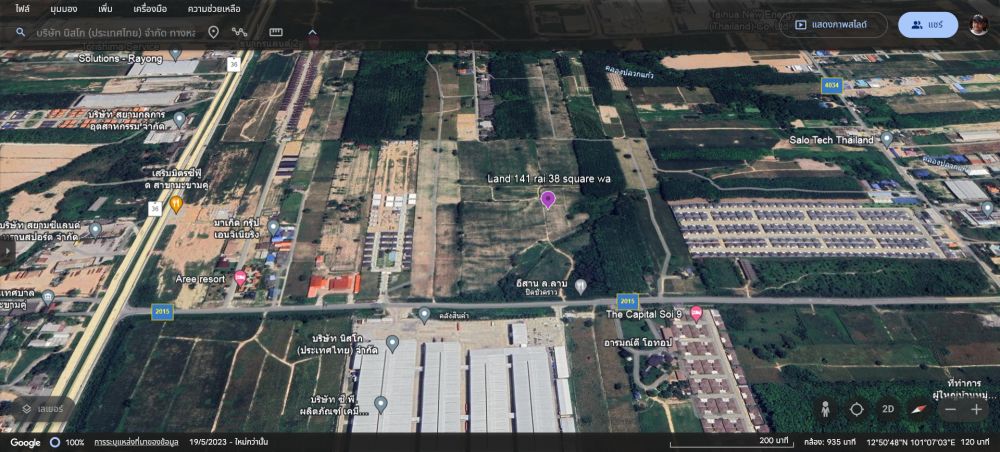The image size is (1000, 452).
Task: Enter Street View with the pegman
Action: [826, 409]
